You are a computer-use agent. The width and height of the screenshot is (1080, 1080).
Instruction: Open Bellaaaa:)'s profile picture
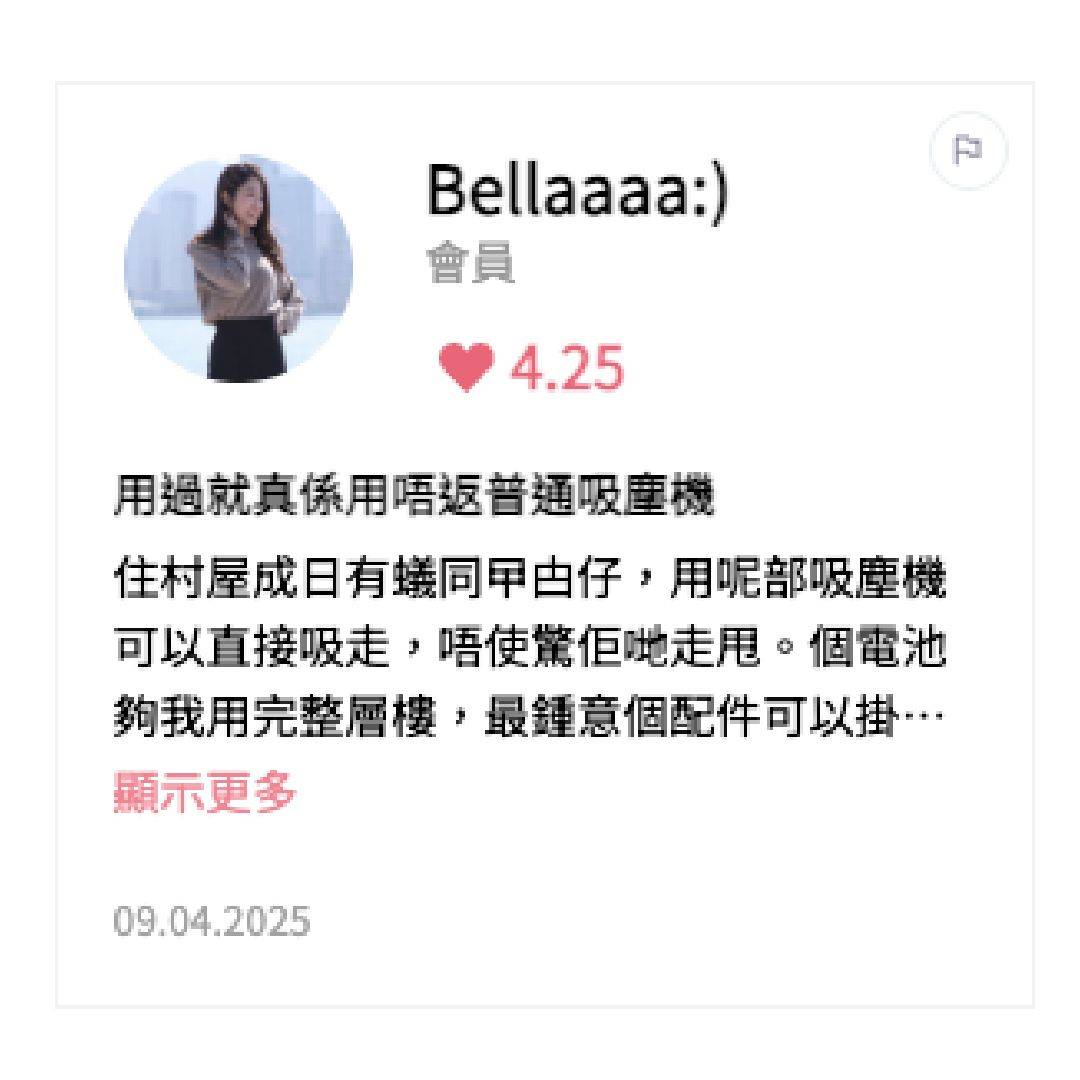[x=238, y=268]
